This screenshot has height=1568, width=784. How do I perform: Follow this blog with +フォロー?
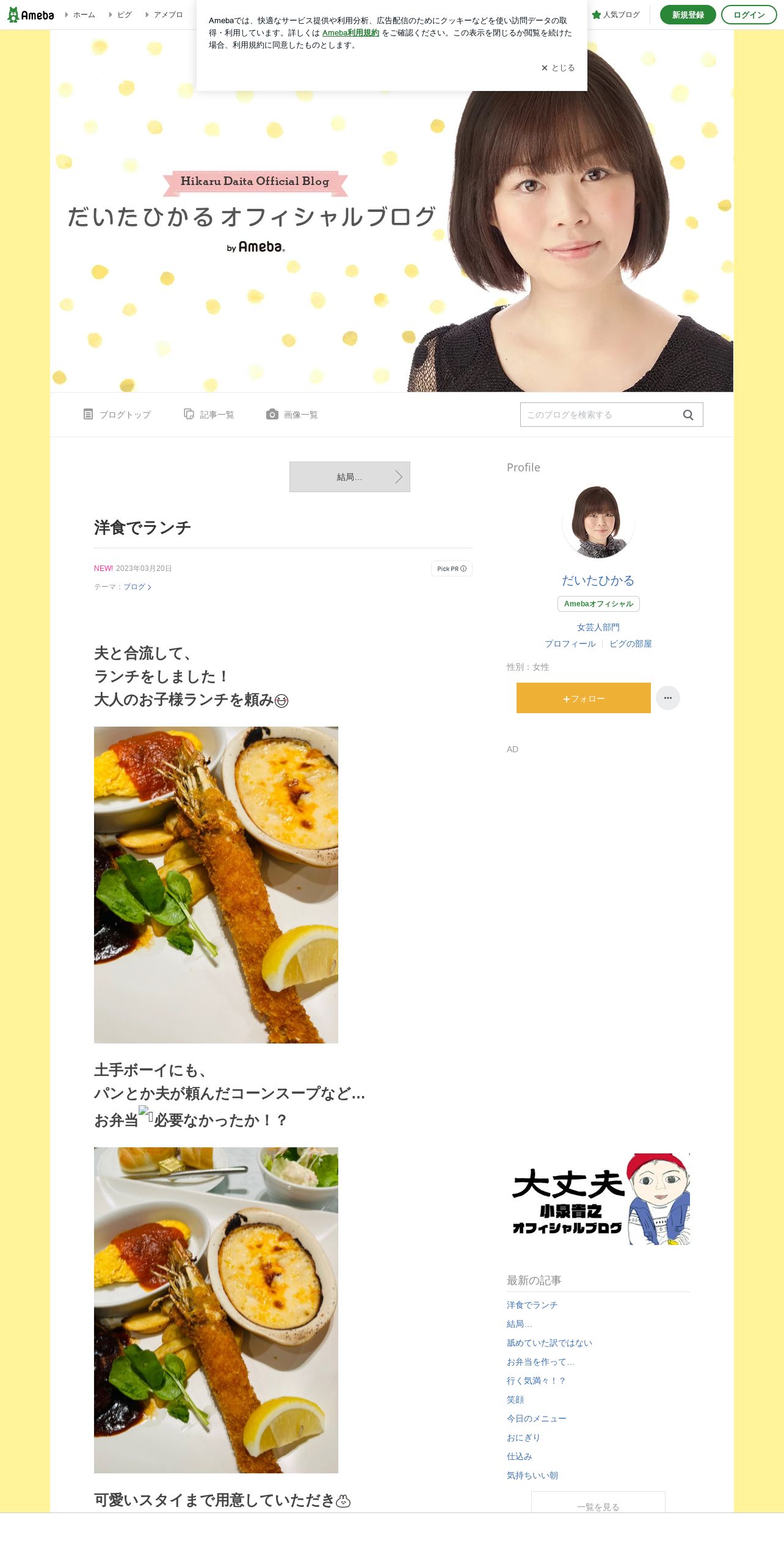(x=583, y=698)
